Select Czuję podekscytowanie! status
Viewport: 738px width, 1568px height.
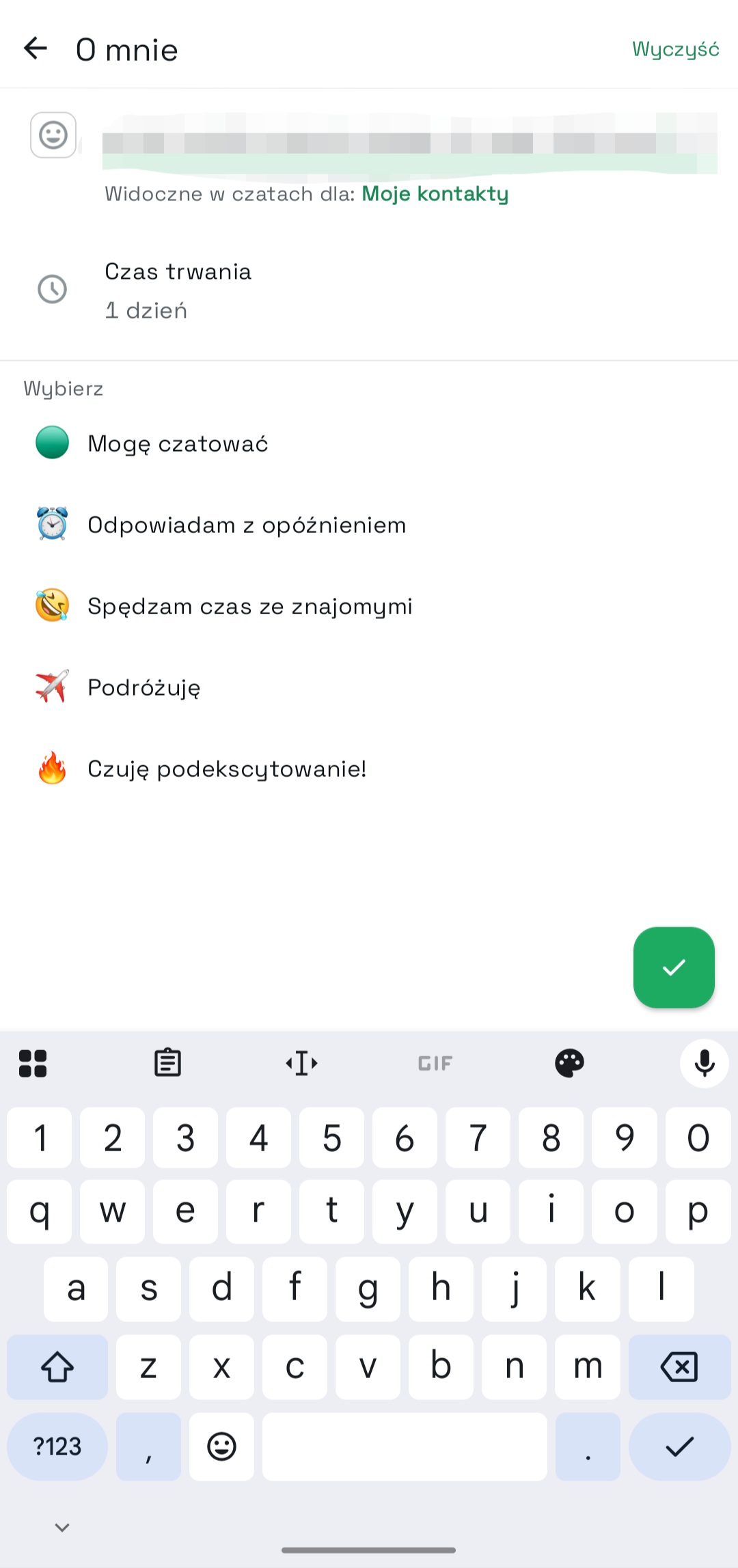[x=227, y=769]
